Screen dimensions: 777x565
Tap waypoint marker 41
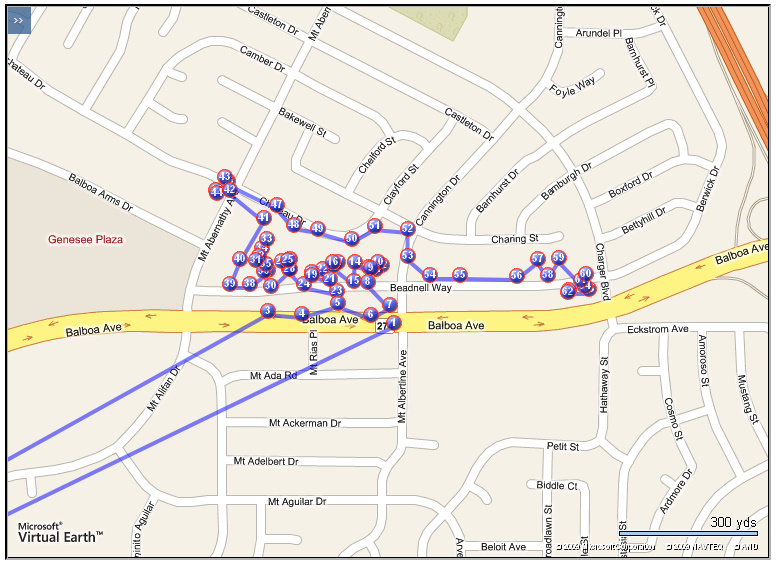pyautogui.click(x=264, y=217)
